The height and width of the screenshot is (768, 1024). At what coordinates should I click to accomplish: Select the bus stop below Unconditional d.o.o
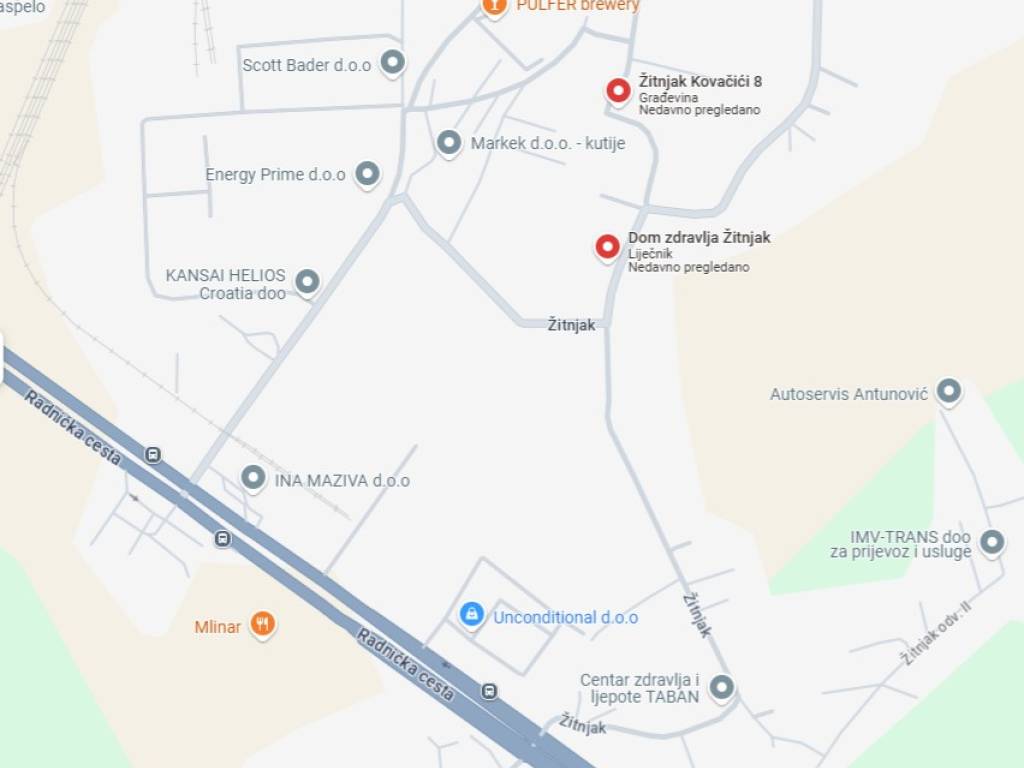point(489,691)
